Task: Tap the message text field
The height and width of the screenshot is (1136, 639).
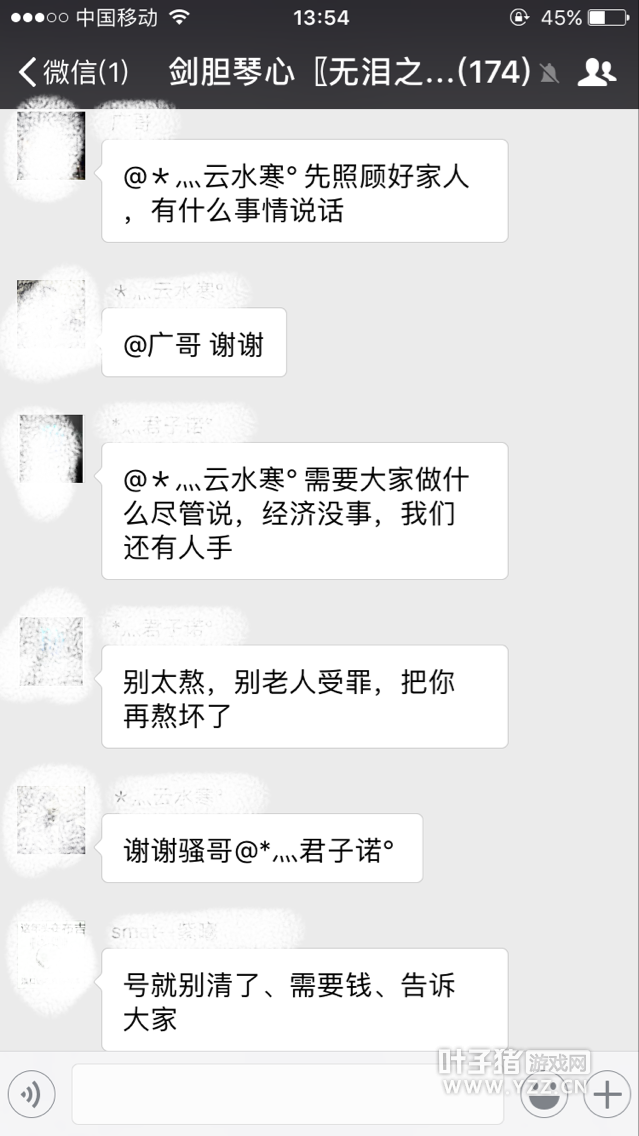Action: pos(288,1095)
